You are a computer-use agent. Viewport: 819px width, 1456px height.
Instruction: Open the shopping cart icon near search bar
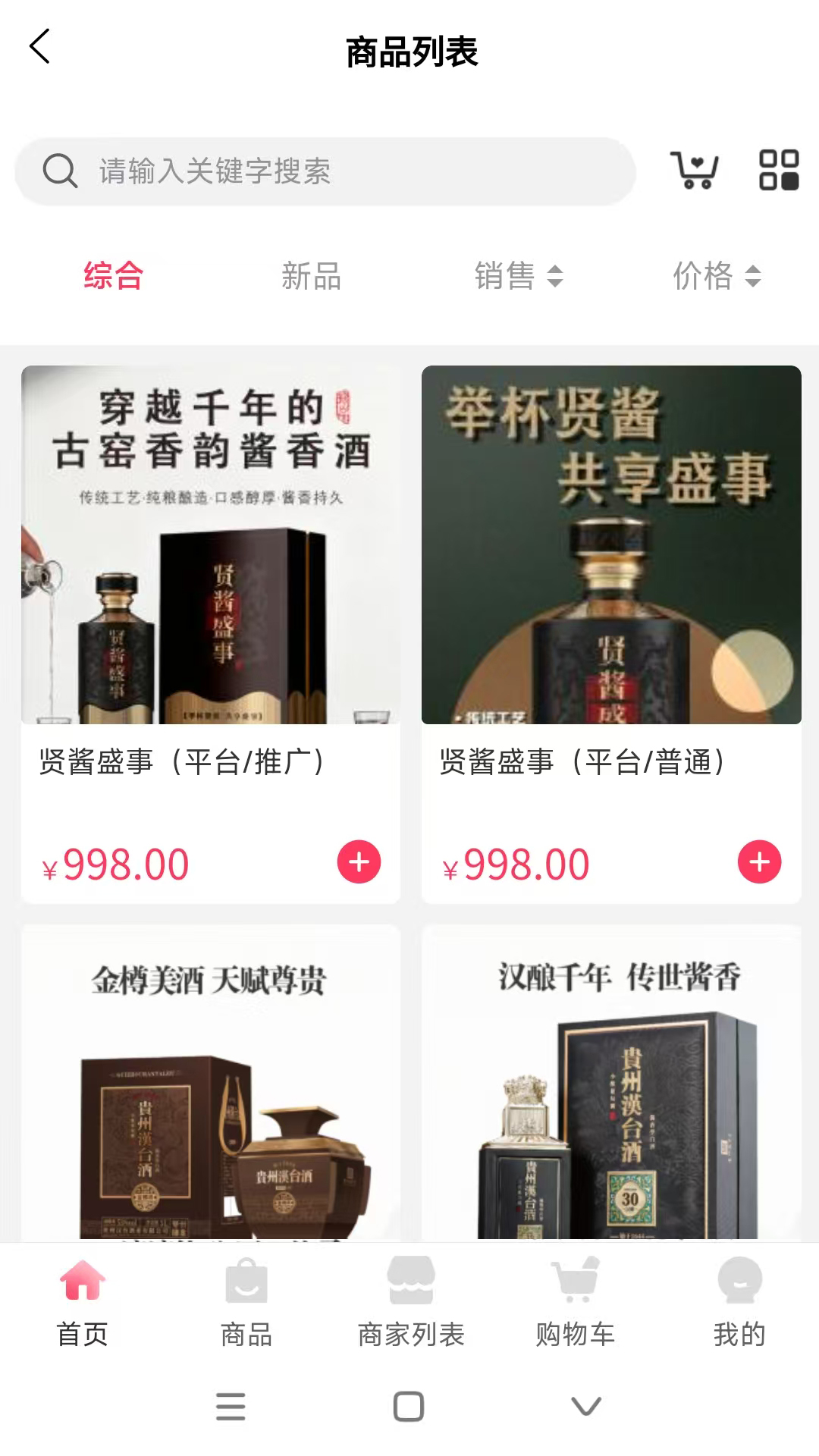coord(695,172)
